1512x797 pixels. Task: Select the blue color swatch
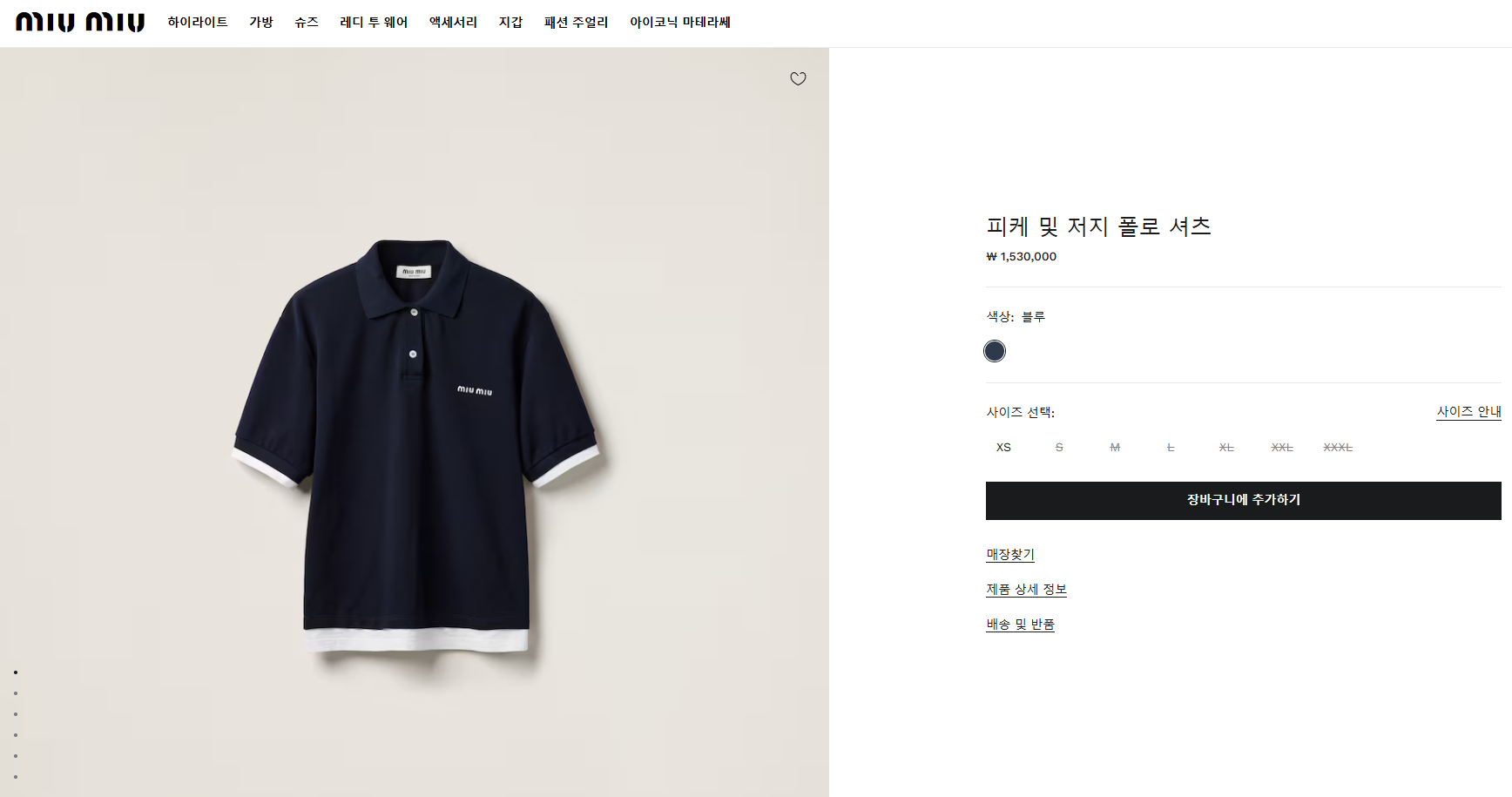pos(994,351)
